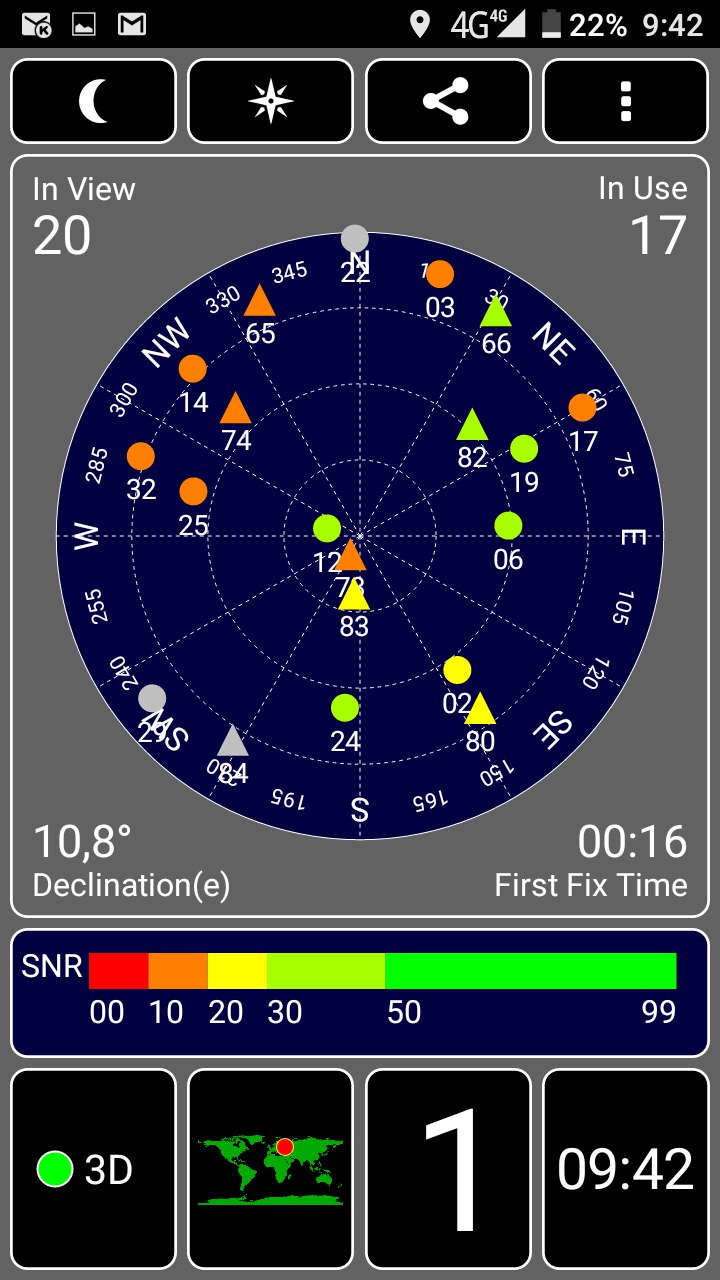Image resolution: width=720 pixels, height=1280 pixels.
Task: Tap the tile showing number 1
Action: click(x=448, y=1168)
